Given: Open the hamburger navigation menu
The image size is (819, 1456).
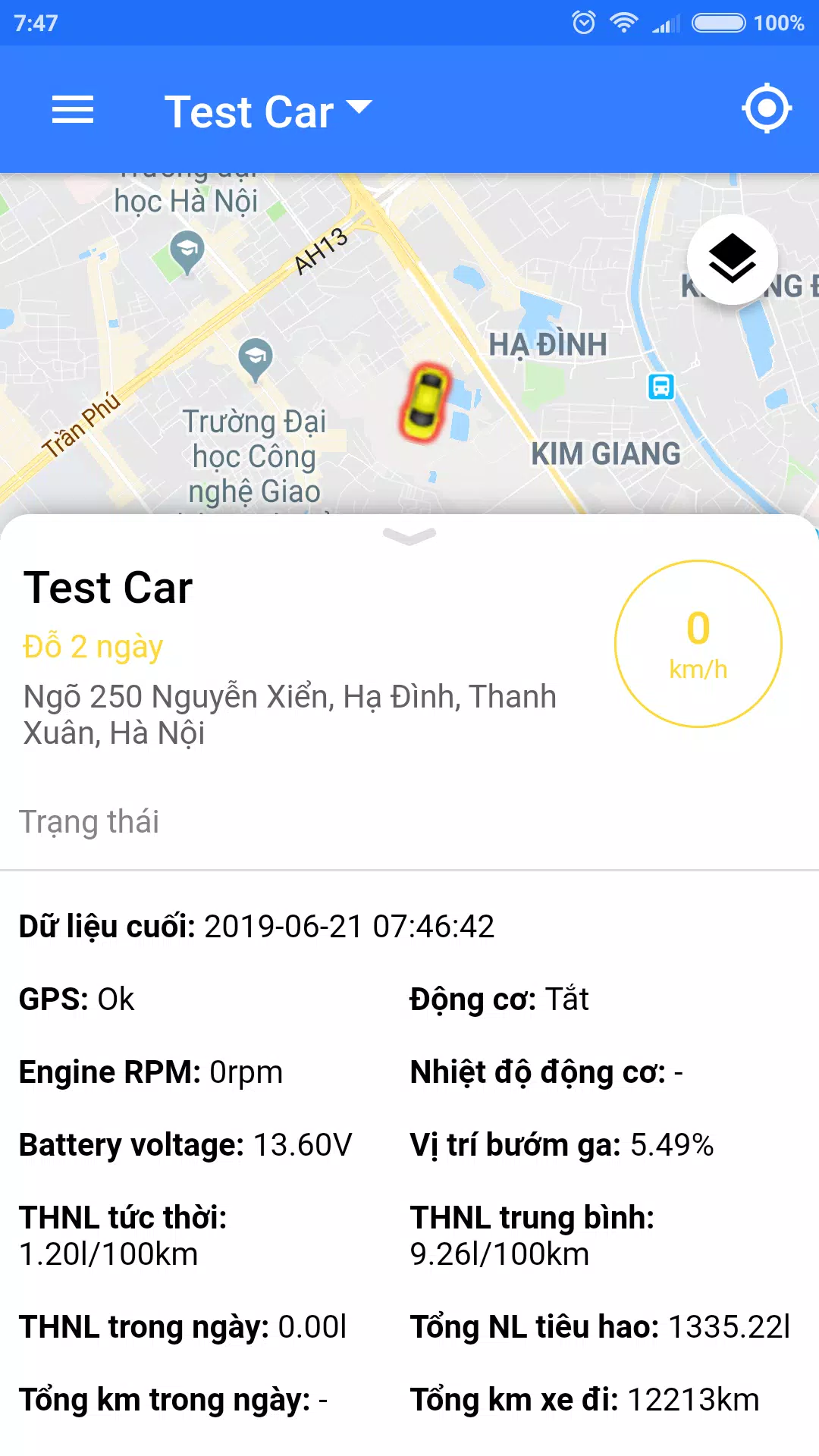Looking at the screenshot, I should click(x=73, y=110).
